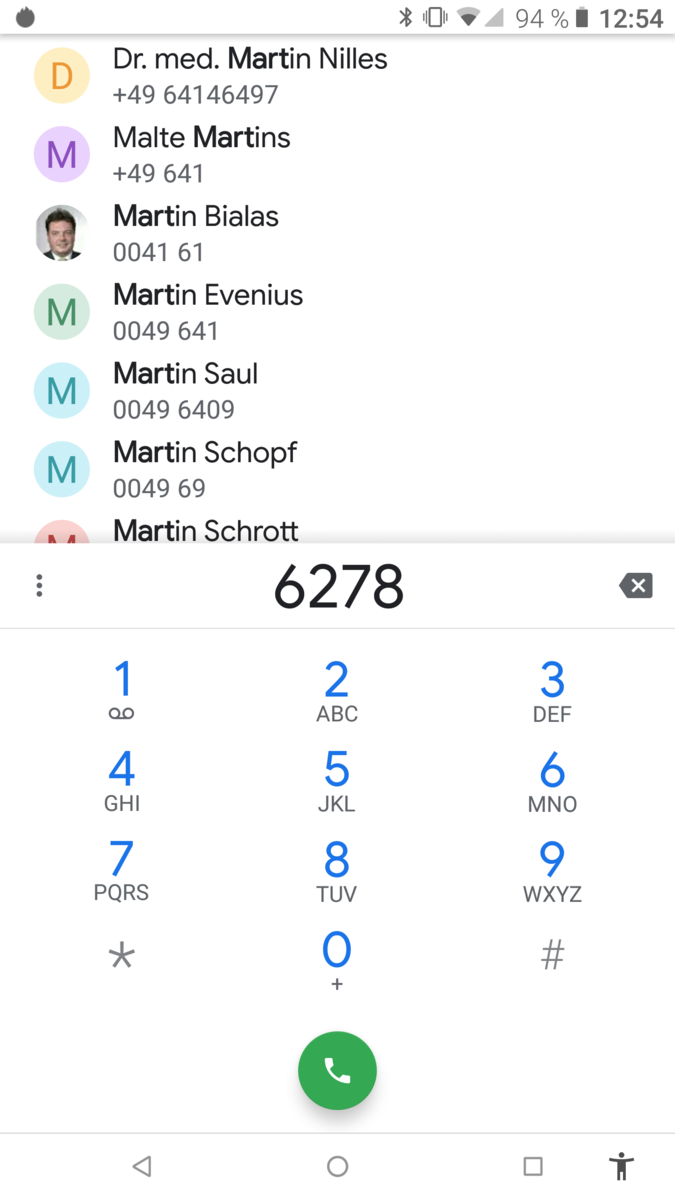Select contact Dr. med. Martin Nilles
The width and height of the screenshot is (675, 1200).
250,76
